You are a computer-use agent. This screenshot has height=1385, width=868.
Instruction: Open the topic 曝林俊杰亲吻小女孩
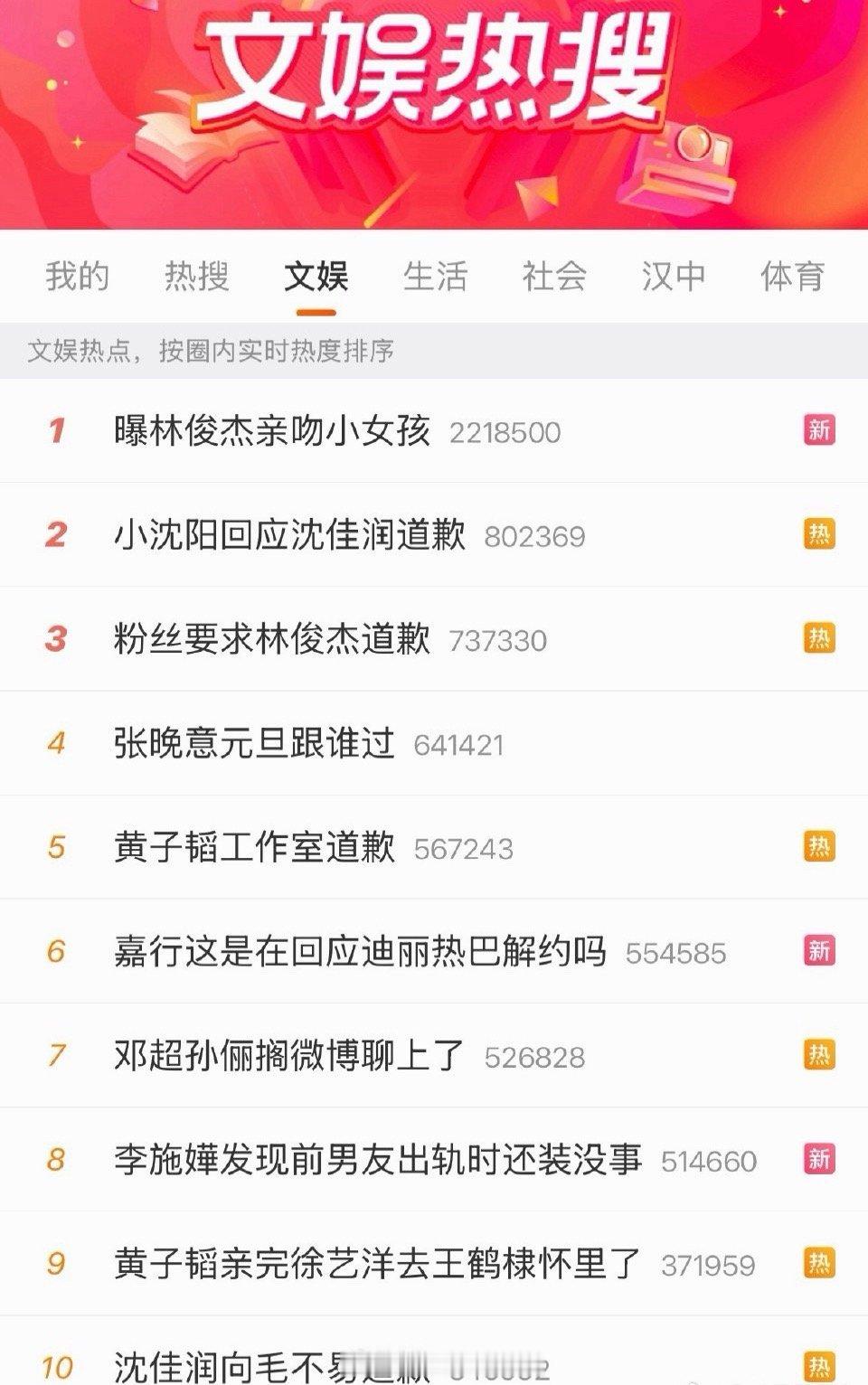pos(271,430)
